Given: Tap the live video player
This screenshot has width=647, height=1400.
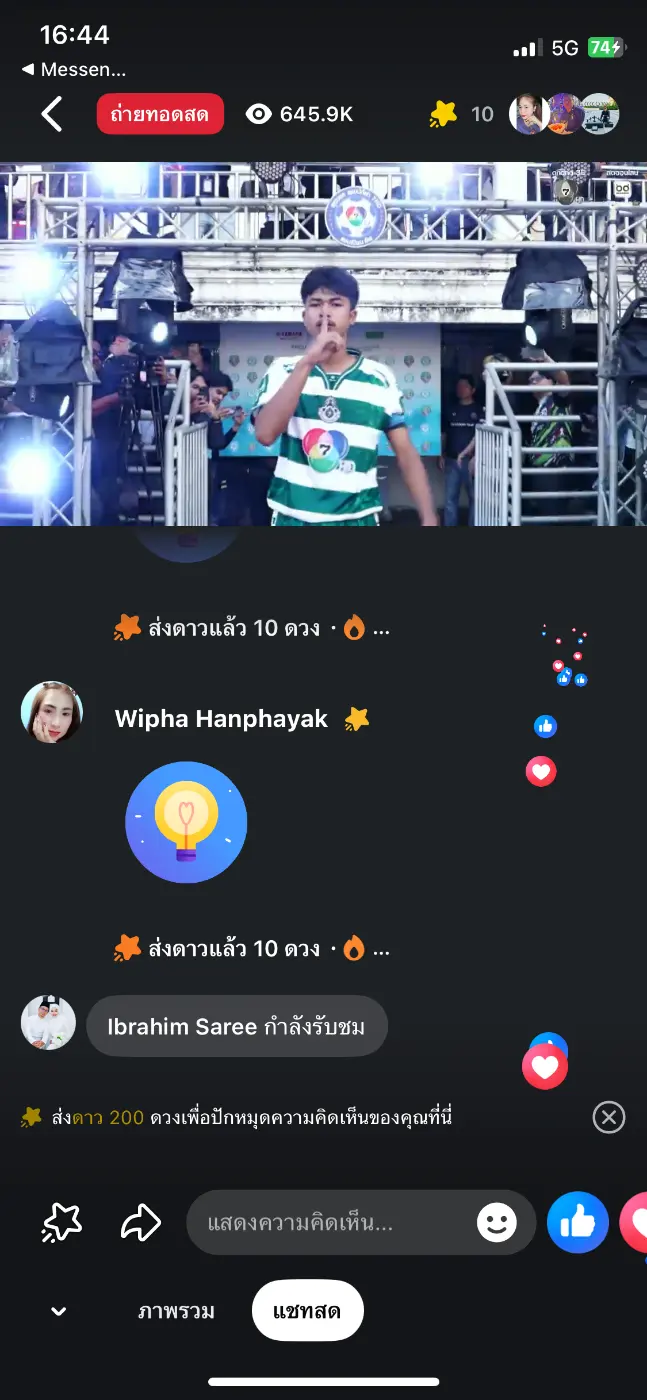Looking at the screenshot, I should 323,343.
